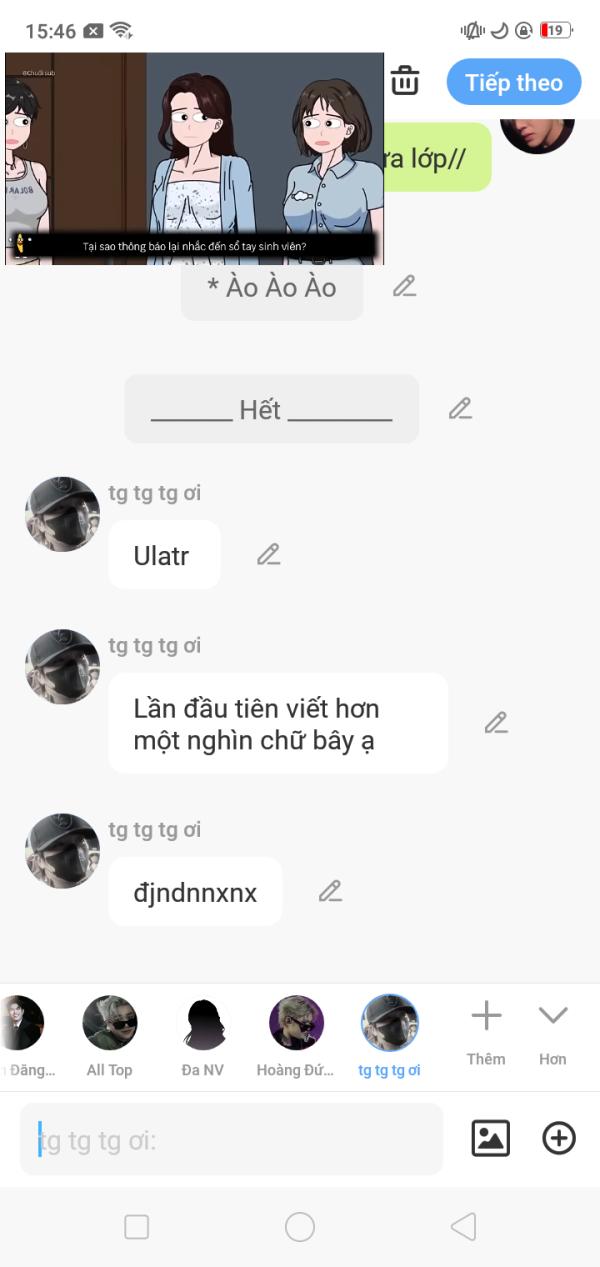Edit the "Lần đầu tiên viết" message
This screenshot has height=1267, width=600.
tap(496, 723)
